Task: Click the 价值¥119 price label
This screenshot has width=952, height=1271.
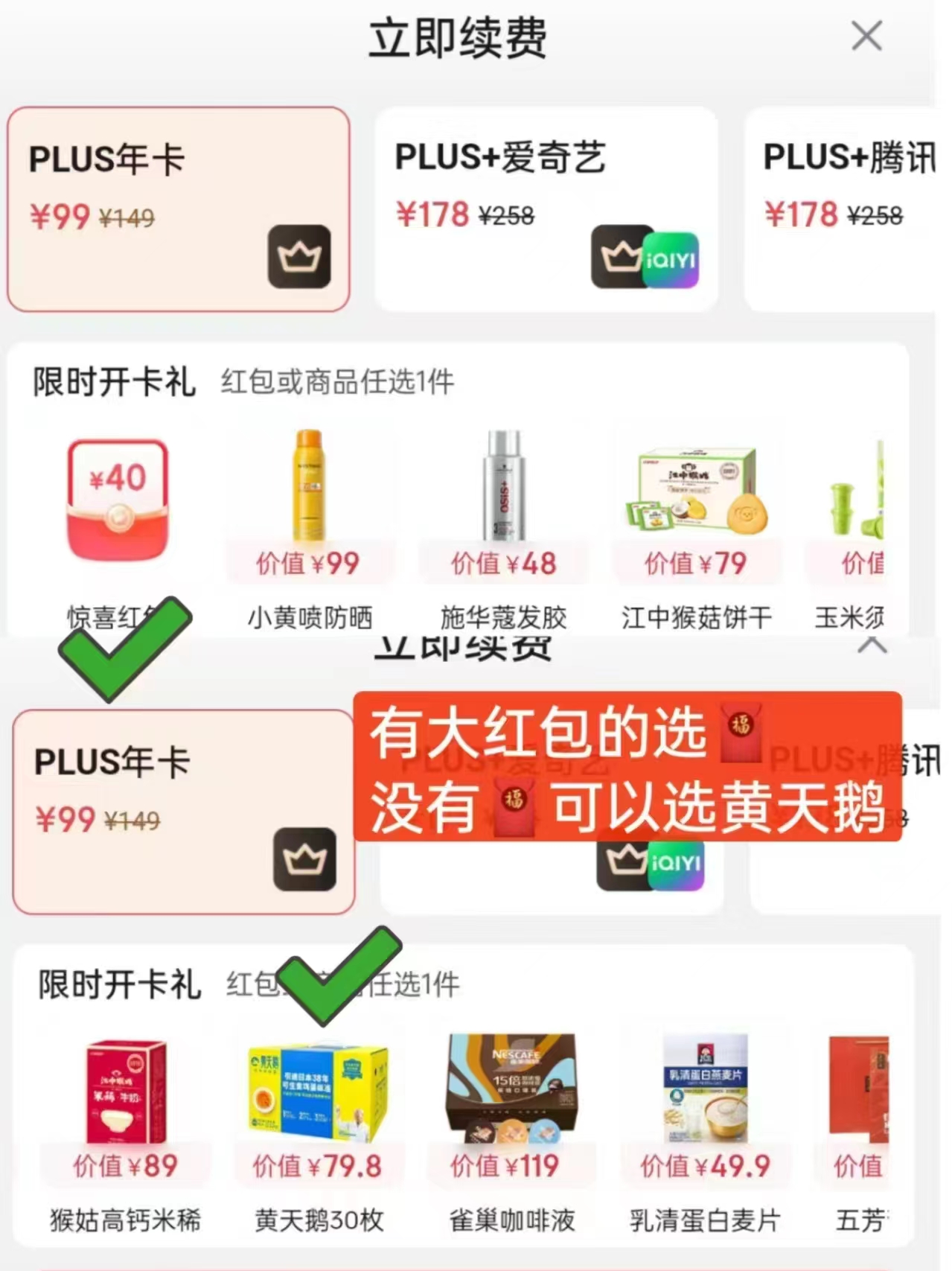Action: click(x=508, y=1165)
